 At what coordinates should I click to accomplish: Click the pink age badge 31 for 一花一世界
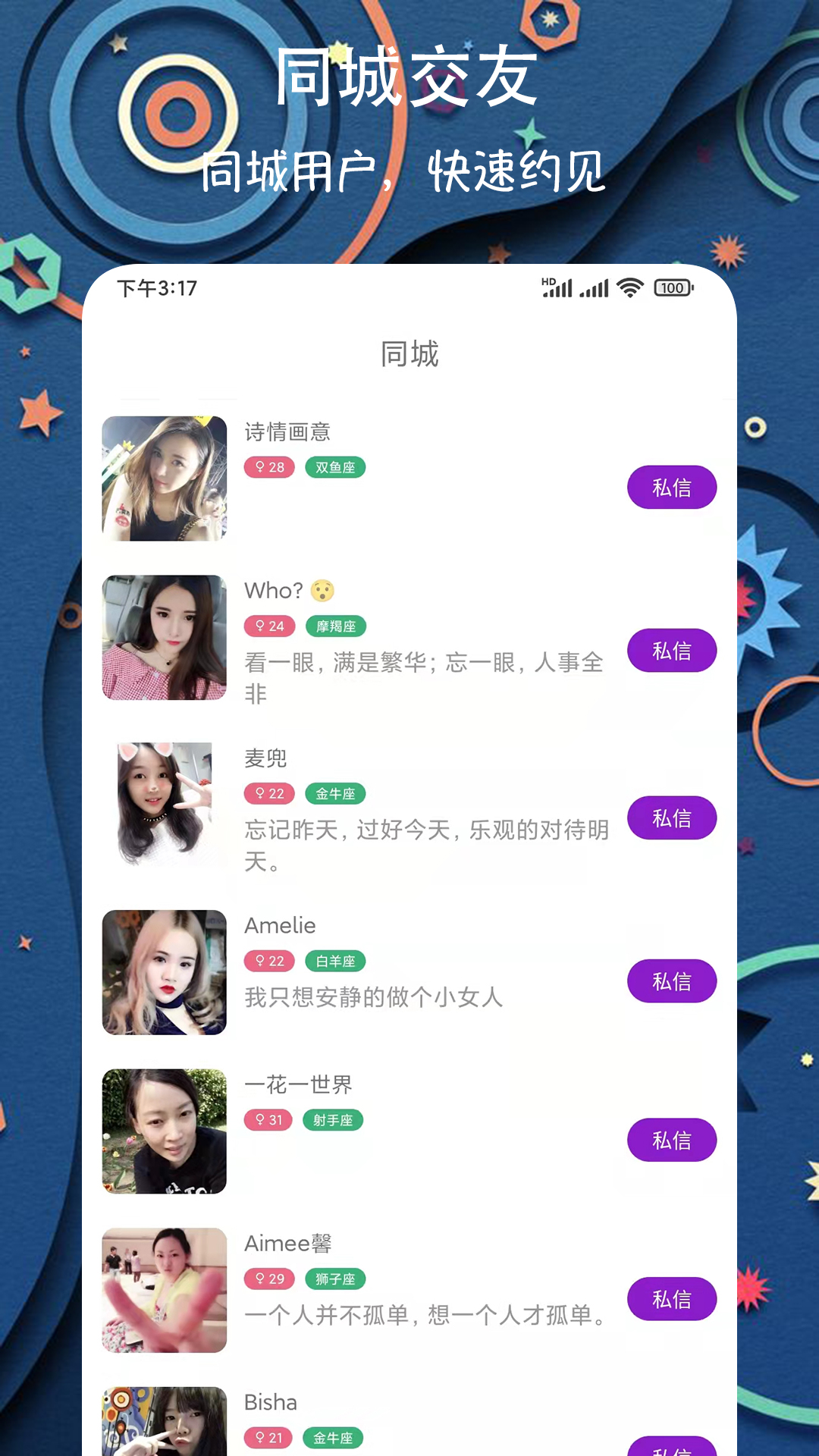click(269, 1120)
